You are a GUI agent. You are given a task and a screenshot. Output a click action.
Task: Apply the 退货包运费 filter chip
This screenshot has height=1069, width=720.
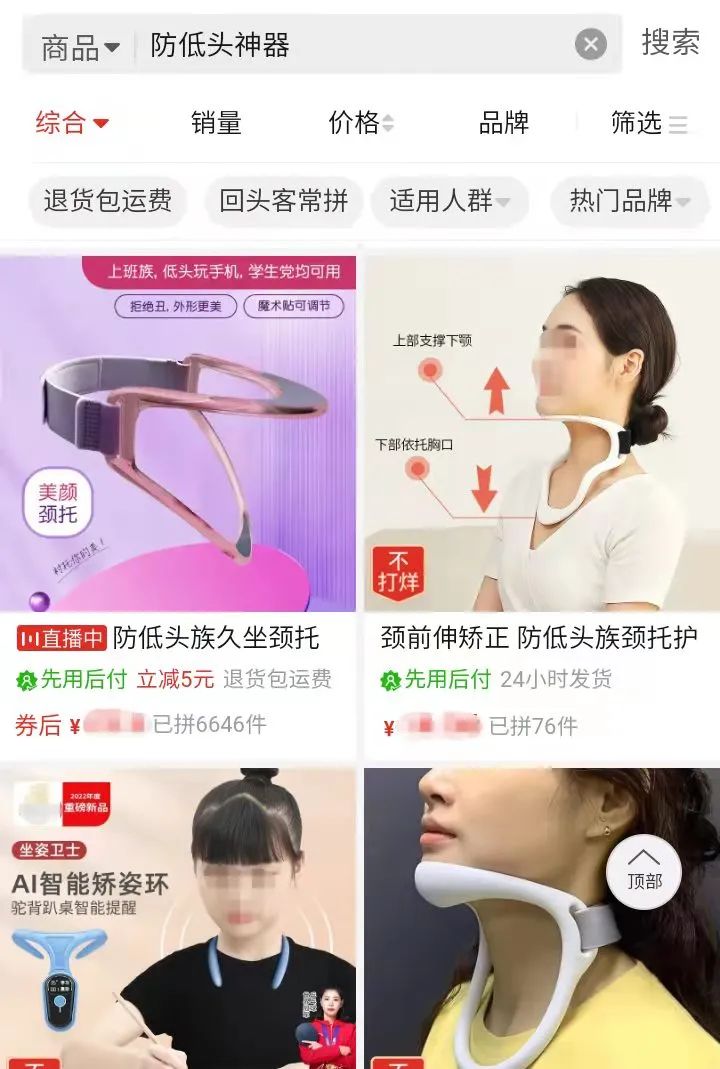pyautogui.click(x=107, y=201)
